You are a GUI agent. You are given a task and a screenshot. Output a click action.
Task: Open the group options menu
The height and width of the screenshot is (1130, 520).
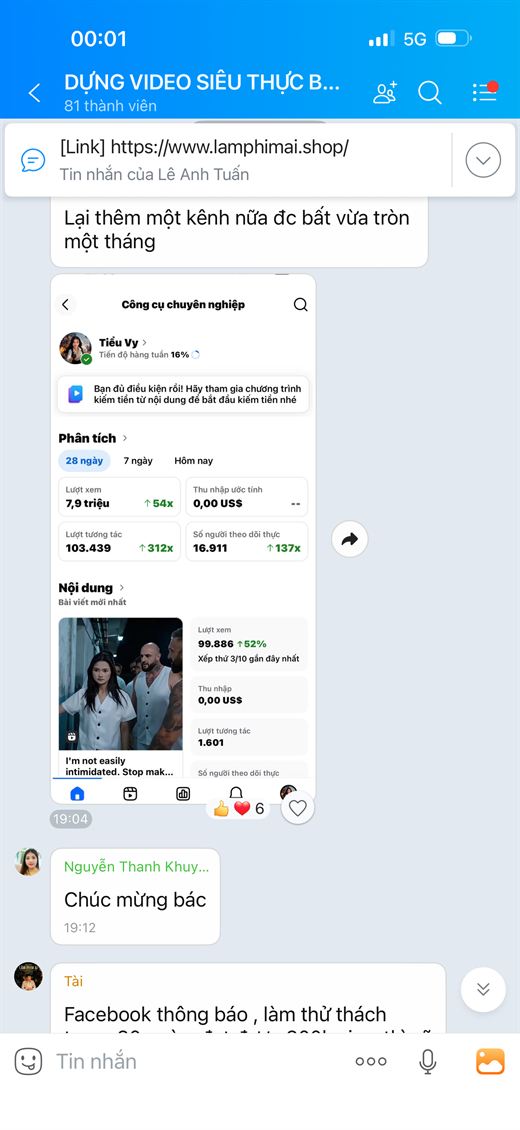tap(485, 92)
